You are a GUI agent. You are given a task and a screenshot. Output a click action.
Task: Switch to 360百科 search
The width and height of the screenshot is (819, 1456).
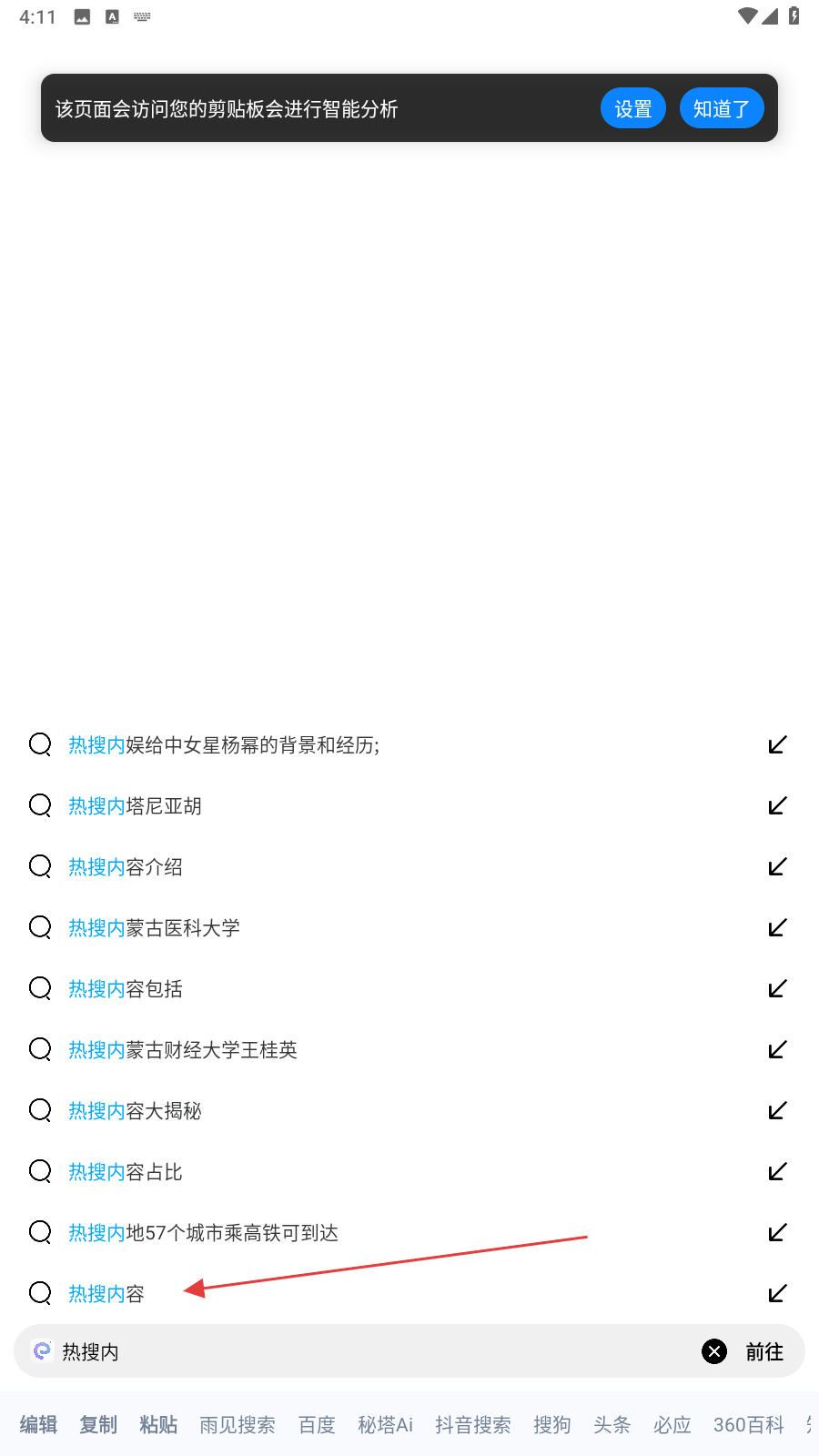[x=748, y=1425]
